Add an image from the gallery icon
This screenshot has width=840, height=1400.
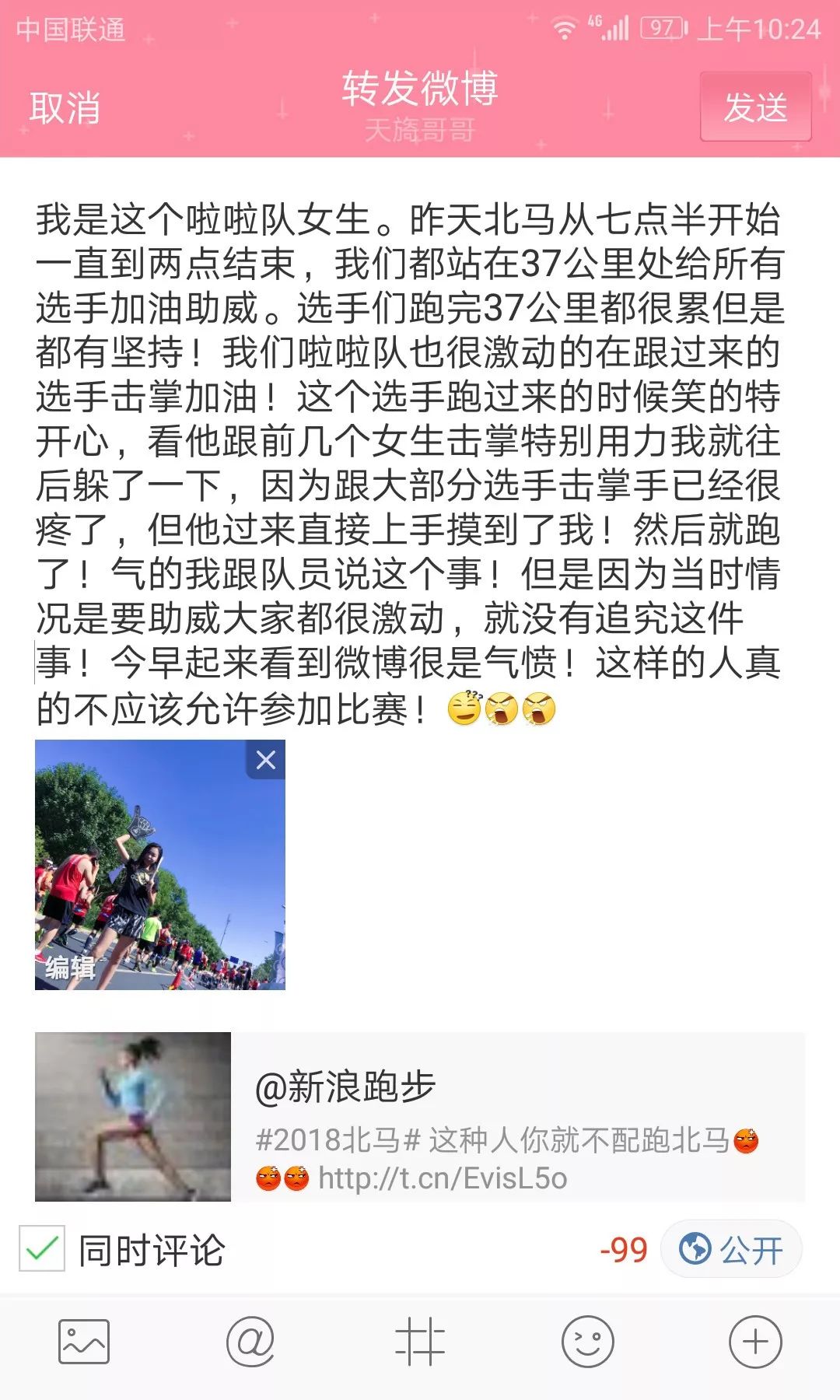(x=84, y=1342)
